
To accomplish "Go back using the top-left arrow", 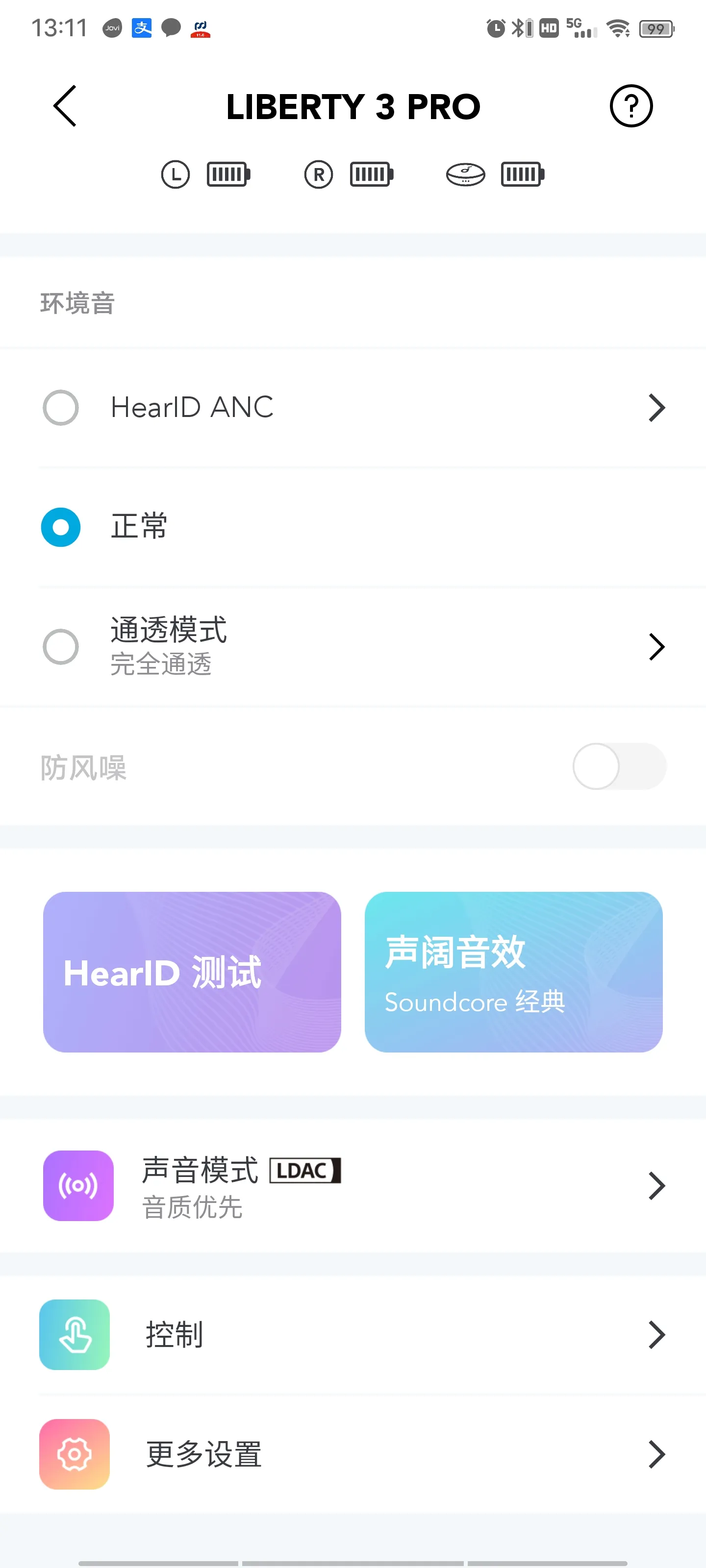I will point(65,106).
